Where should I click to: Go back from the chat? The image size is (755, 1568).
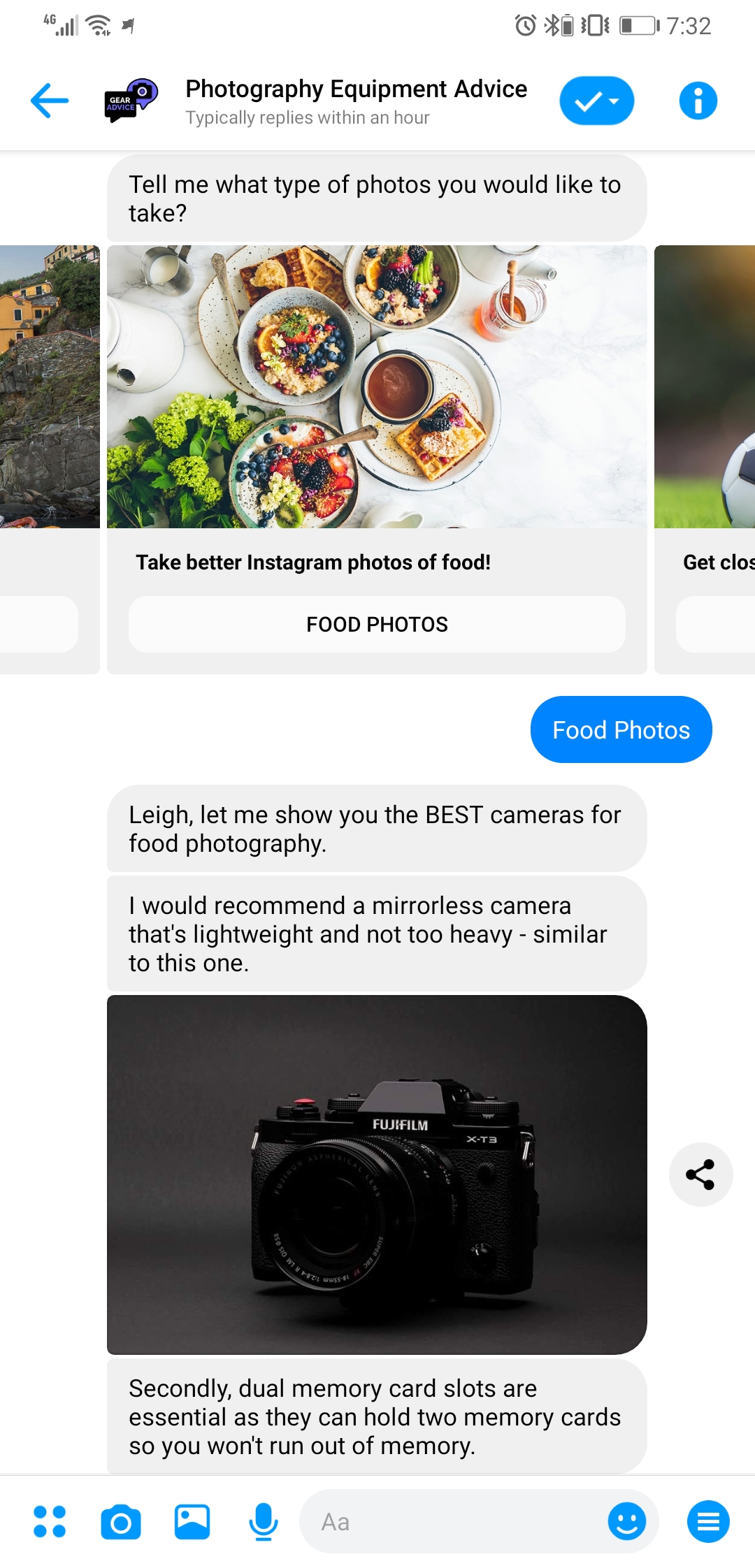(x=50, y=101)
